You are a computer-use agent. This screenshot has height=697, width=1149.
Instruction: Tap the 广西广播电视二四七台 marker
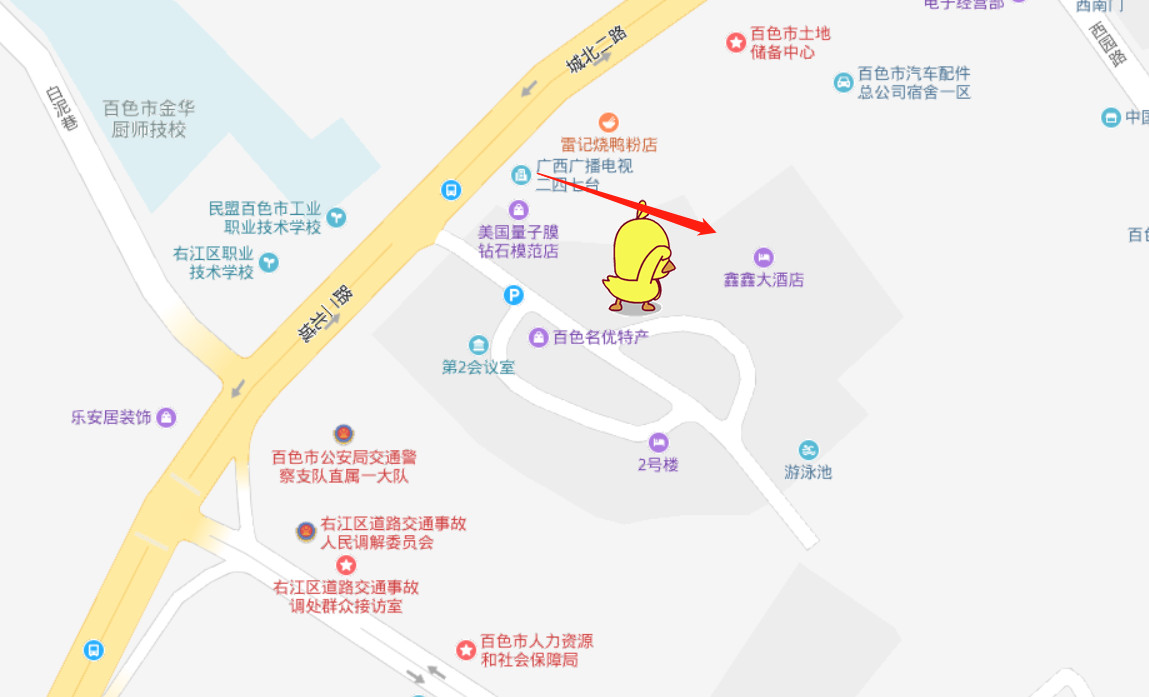coord(521,175)
